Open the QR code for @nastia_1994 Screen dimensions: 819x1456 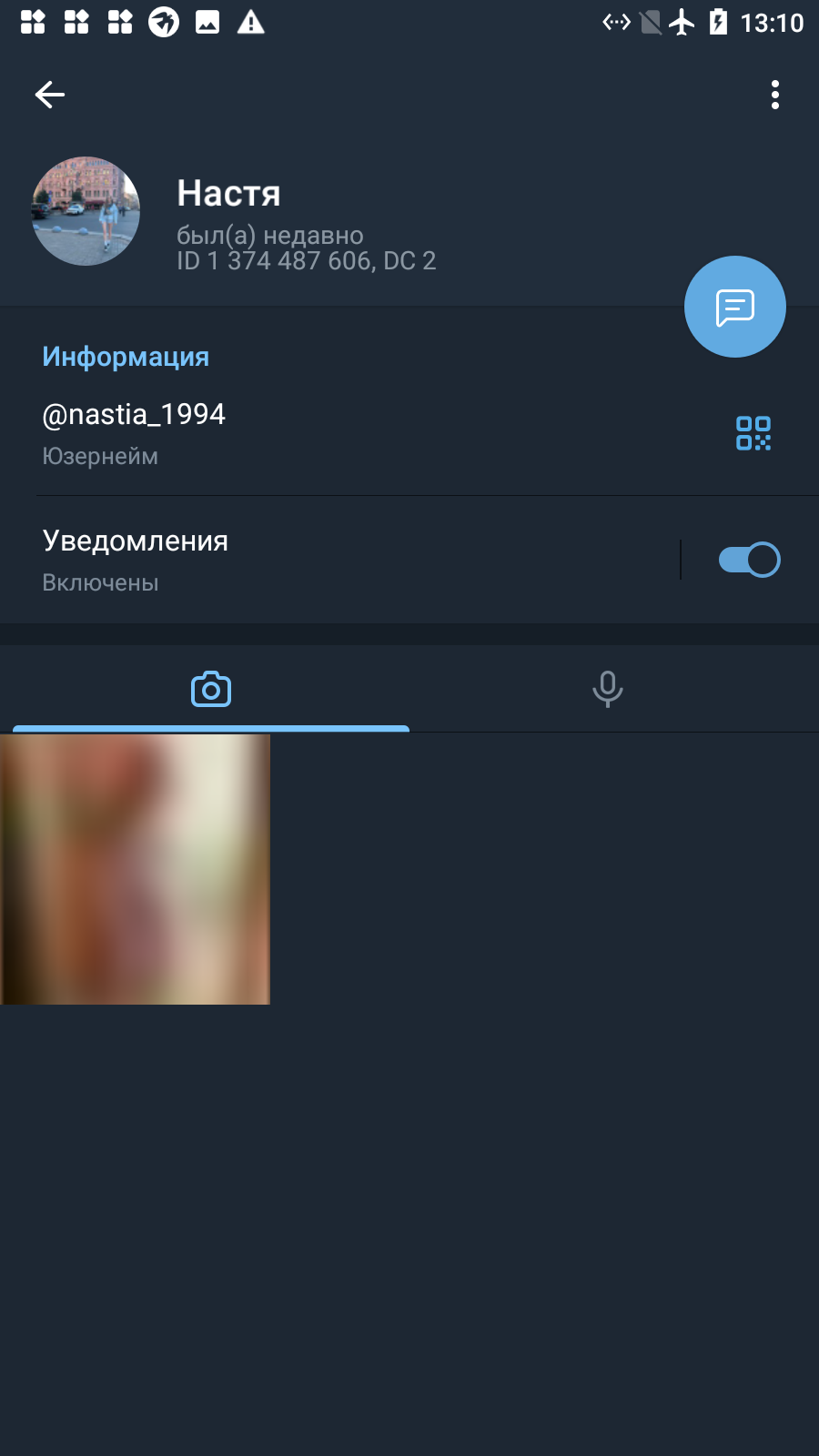click(753, 433)
